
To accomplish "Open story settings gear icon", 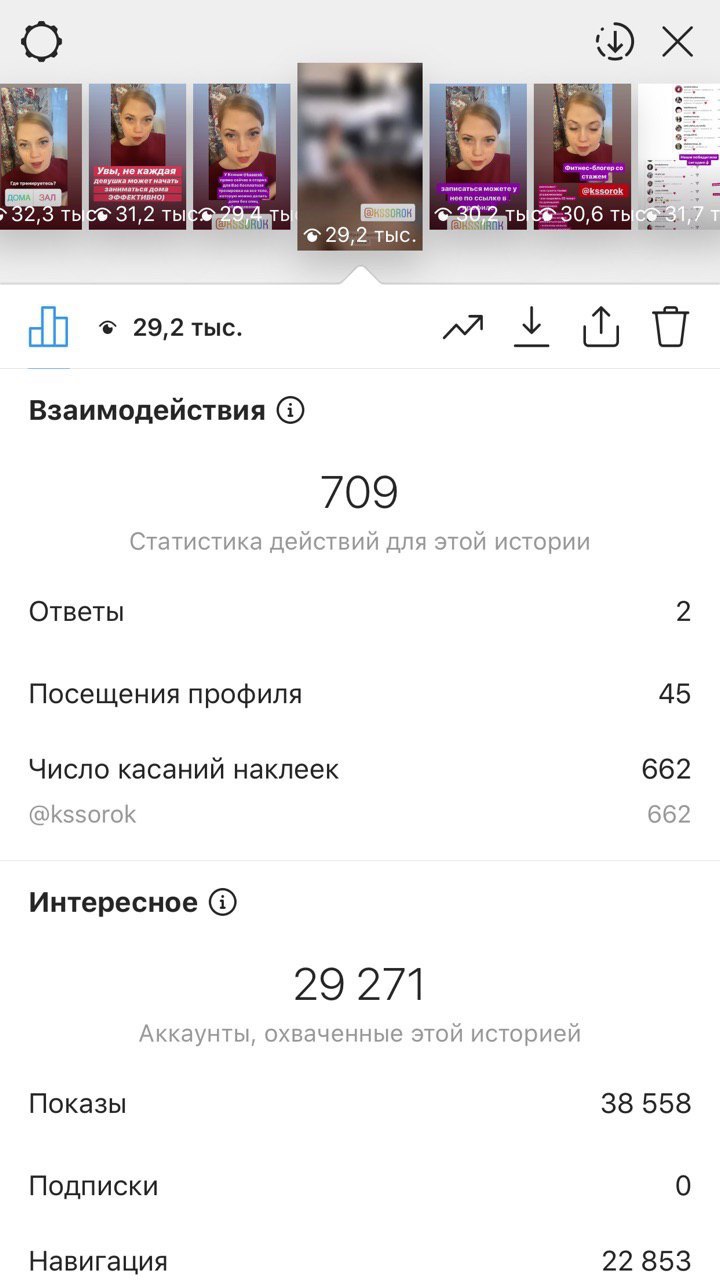I will tap(42, 42).
